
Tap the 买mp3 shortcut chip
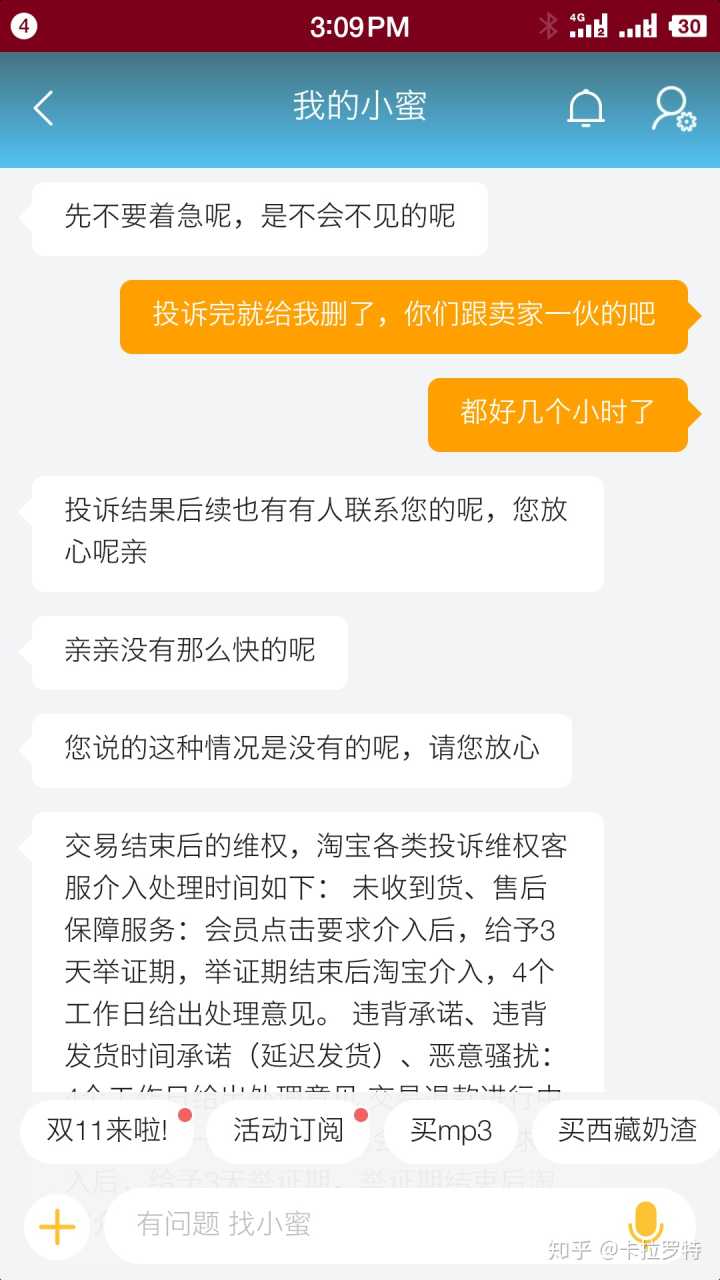click(x=451, y=1131)
